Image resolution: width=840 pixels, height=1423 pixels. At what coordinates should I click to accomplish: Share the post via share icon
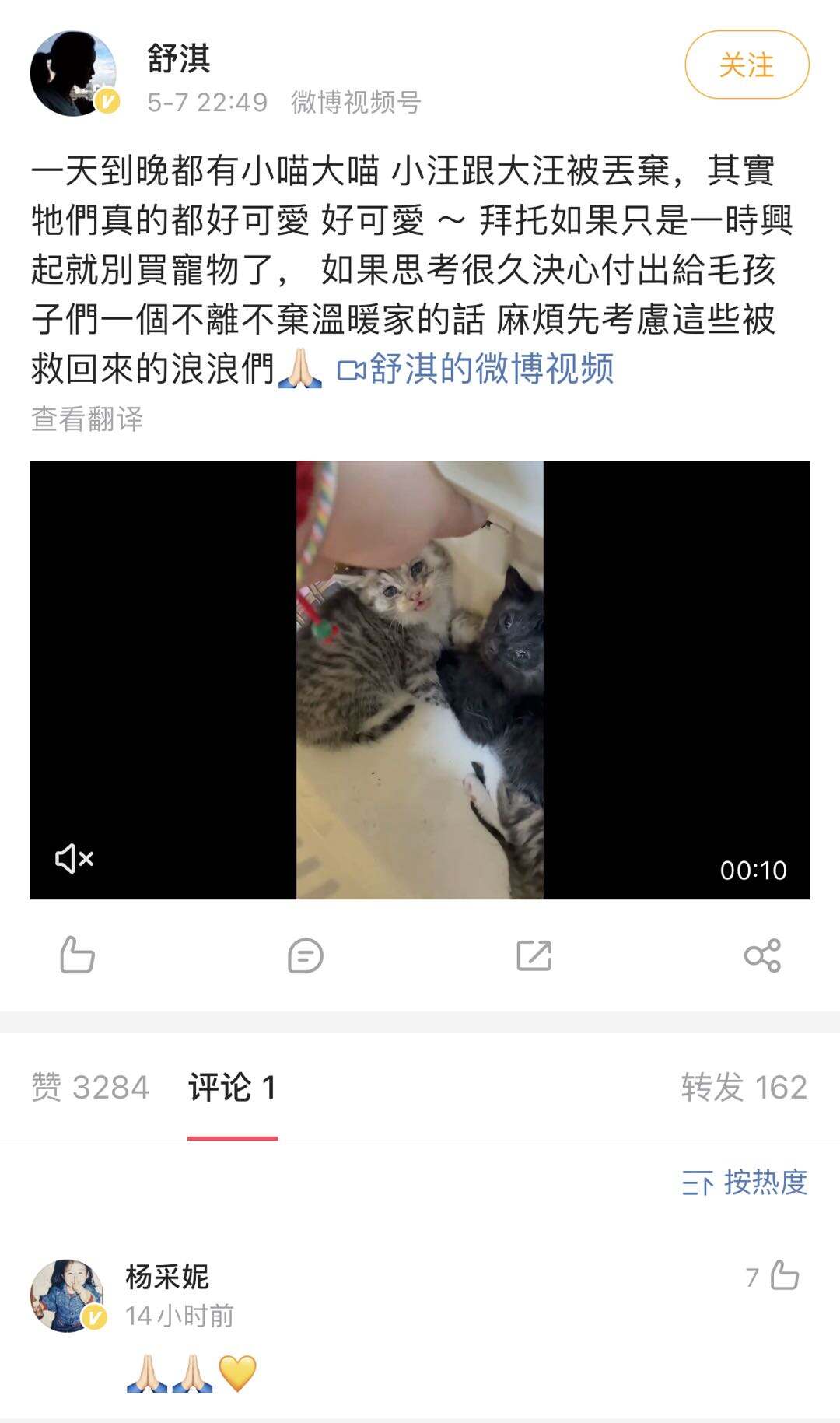(x=761, y=955)
